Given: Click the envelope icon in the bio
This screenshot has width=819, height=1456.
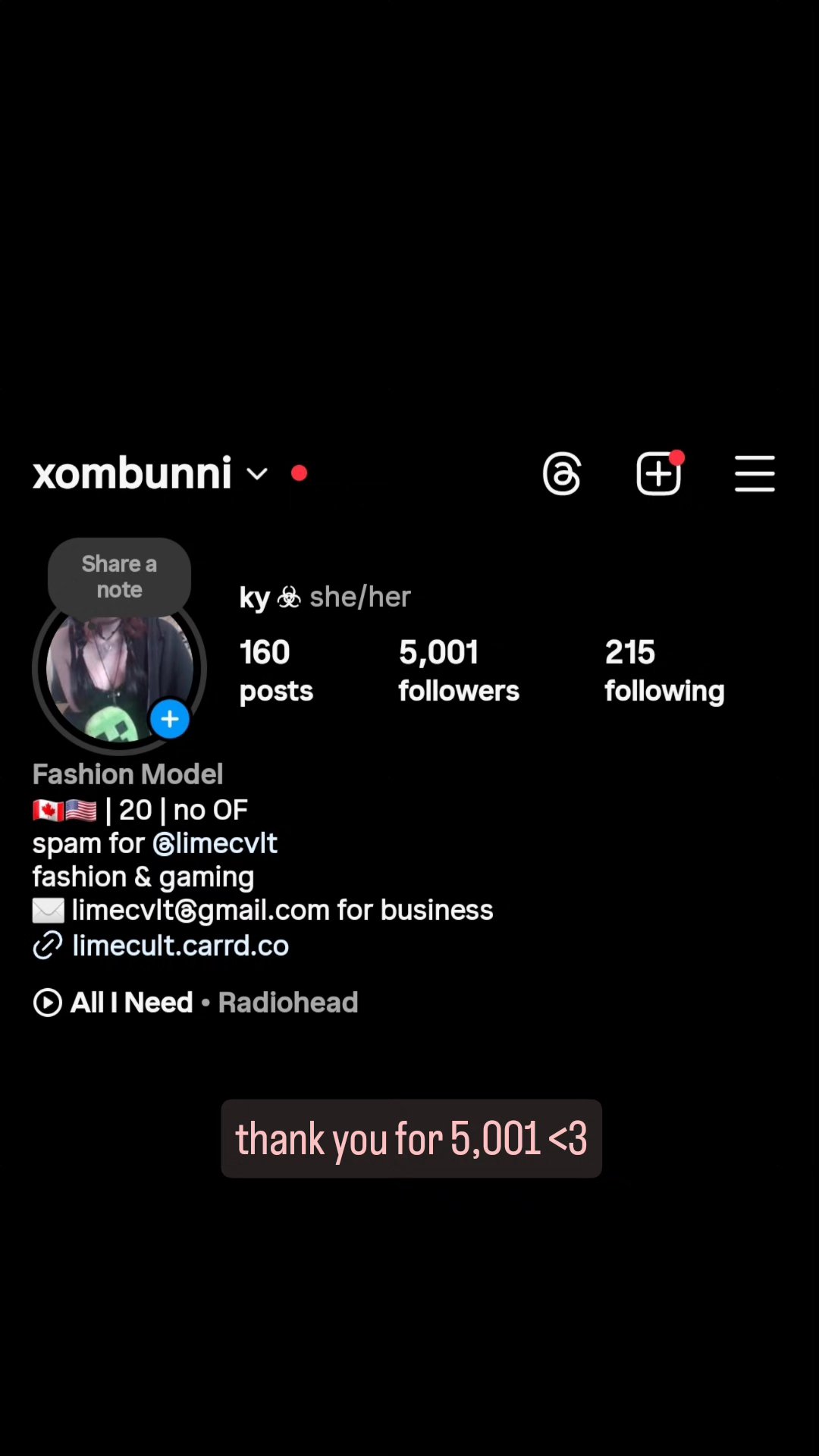Looking at the screenshot, I should point(49,909).
